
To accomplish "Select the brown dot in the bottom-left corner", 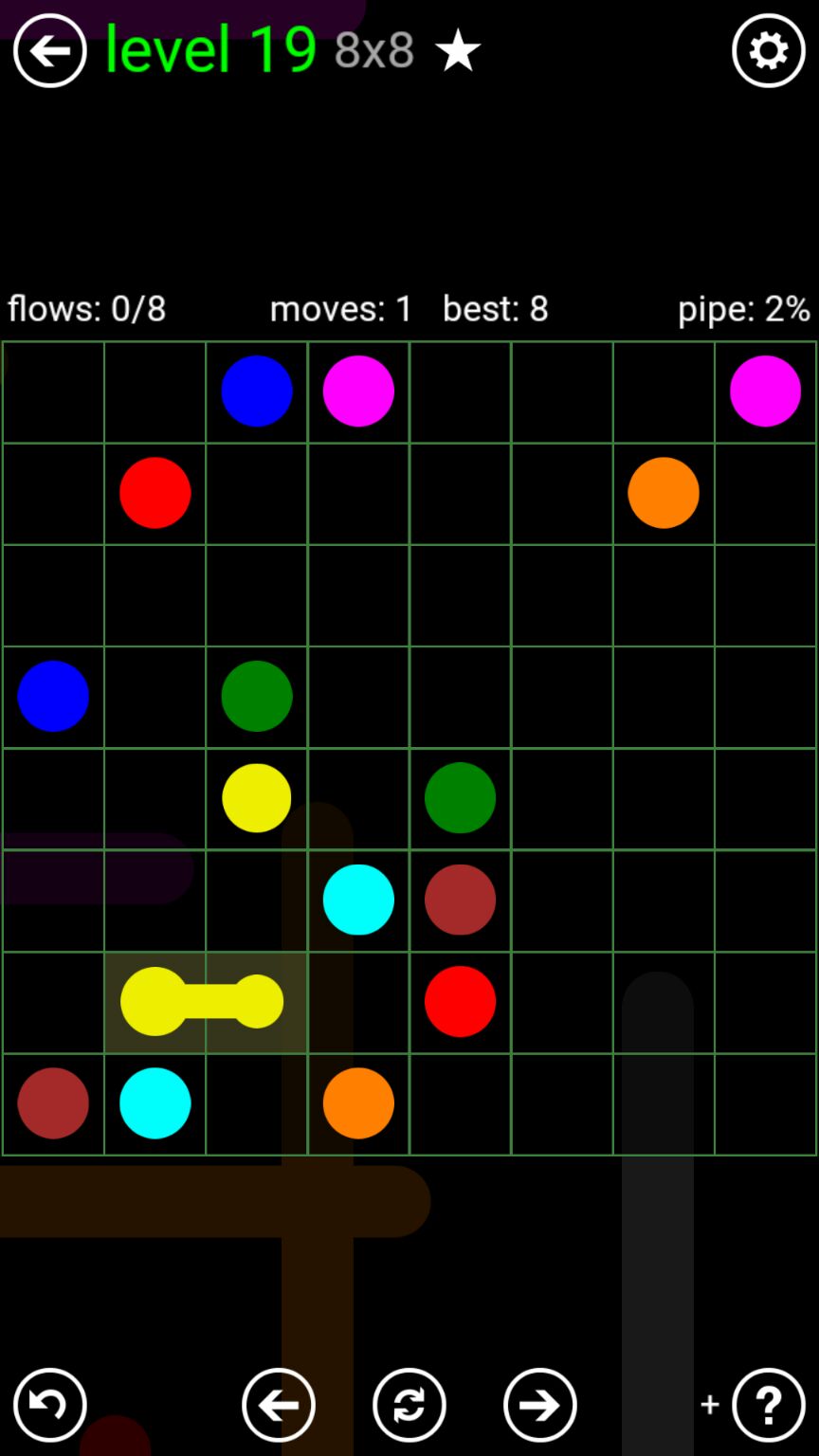I will point(53,1103).
